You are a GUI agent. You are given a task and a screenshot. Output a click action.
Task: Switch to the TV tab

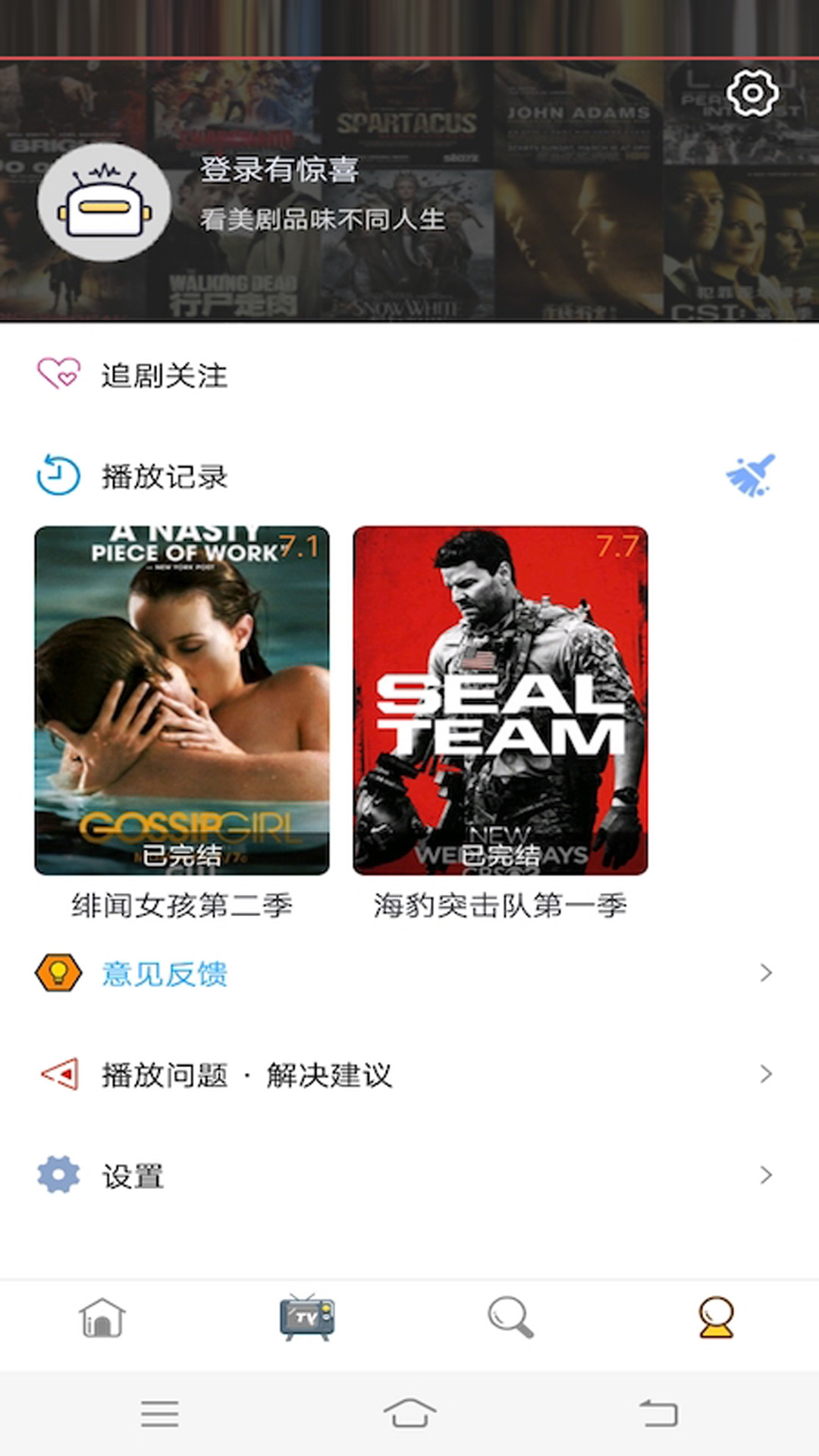click(x=306, y=1318)
